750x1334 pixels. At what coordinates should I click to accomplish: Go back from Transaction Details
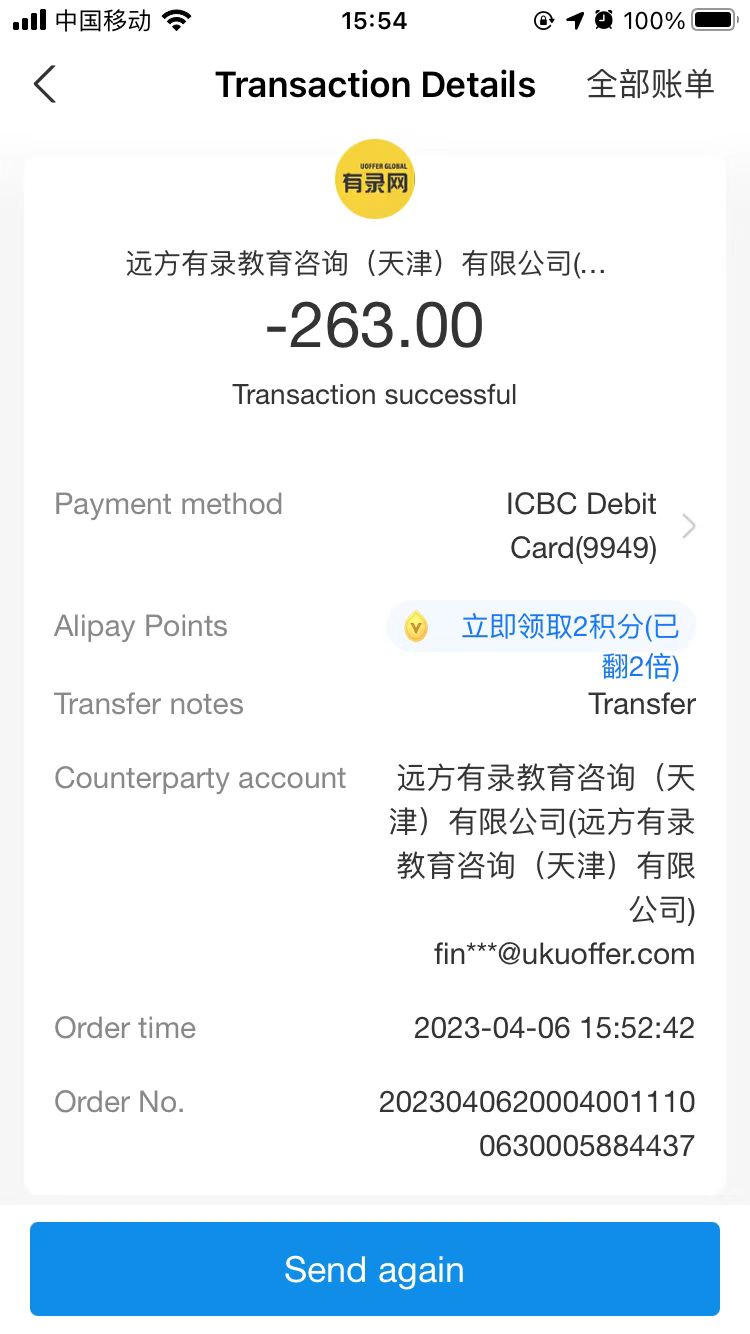[45, 85]
